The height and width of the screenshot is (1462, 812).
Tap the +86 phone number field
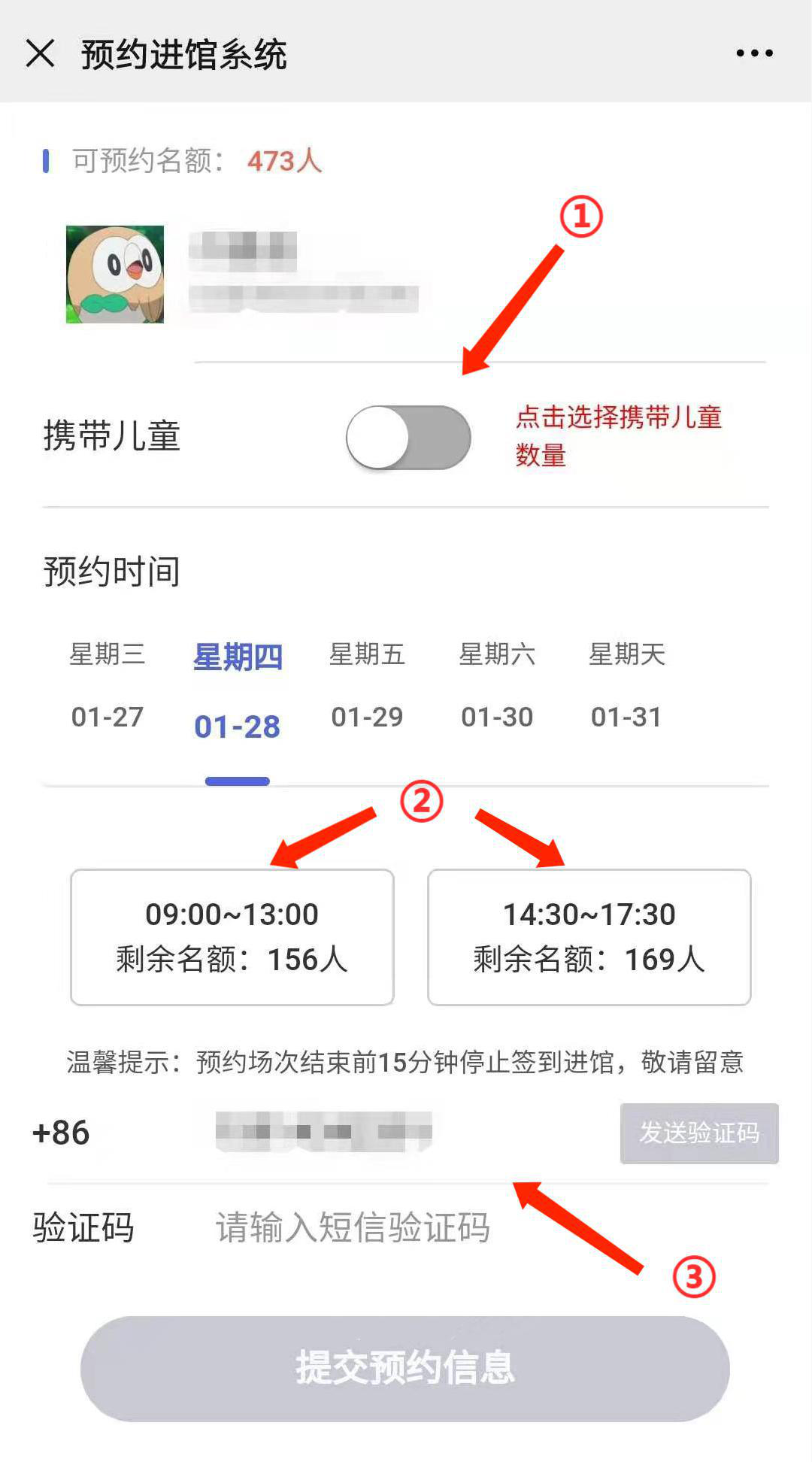(323, 1133)
